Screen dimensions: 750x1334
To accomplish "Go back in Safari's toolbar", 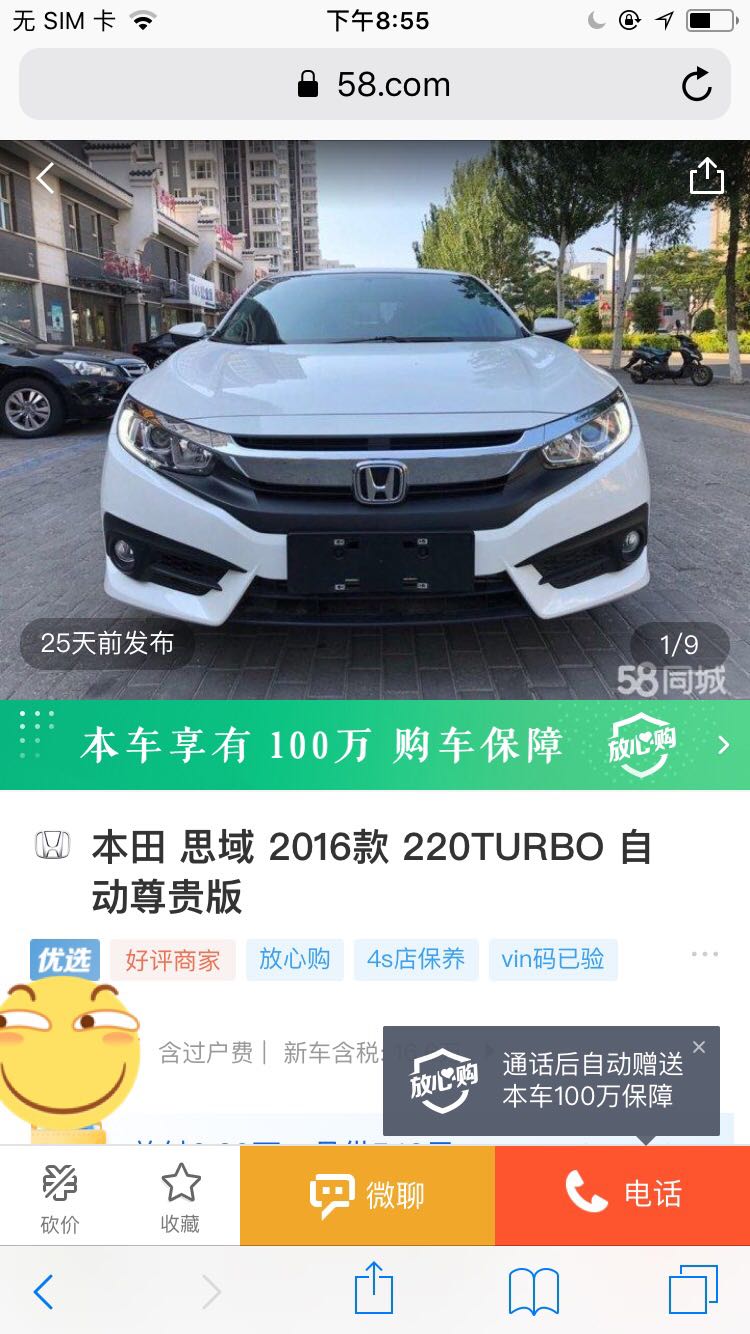I will click(x=44, y=1292).
